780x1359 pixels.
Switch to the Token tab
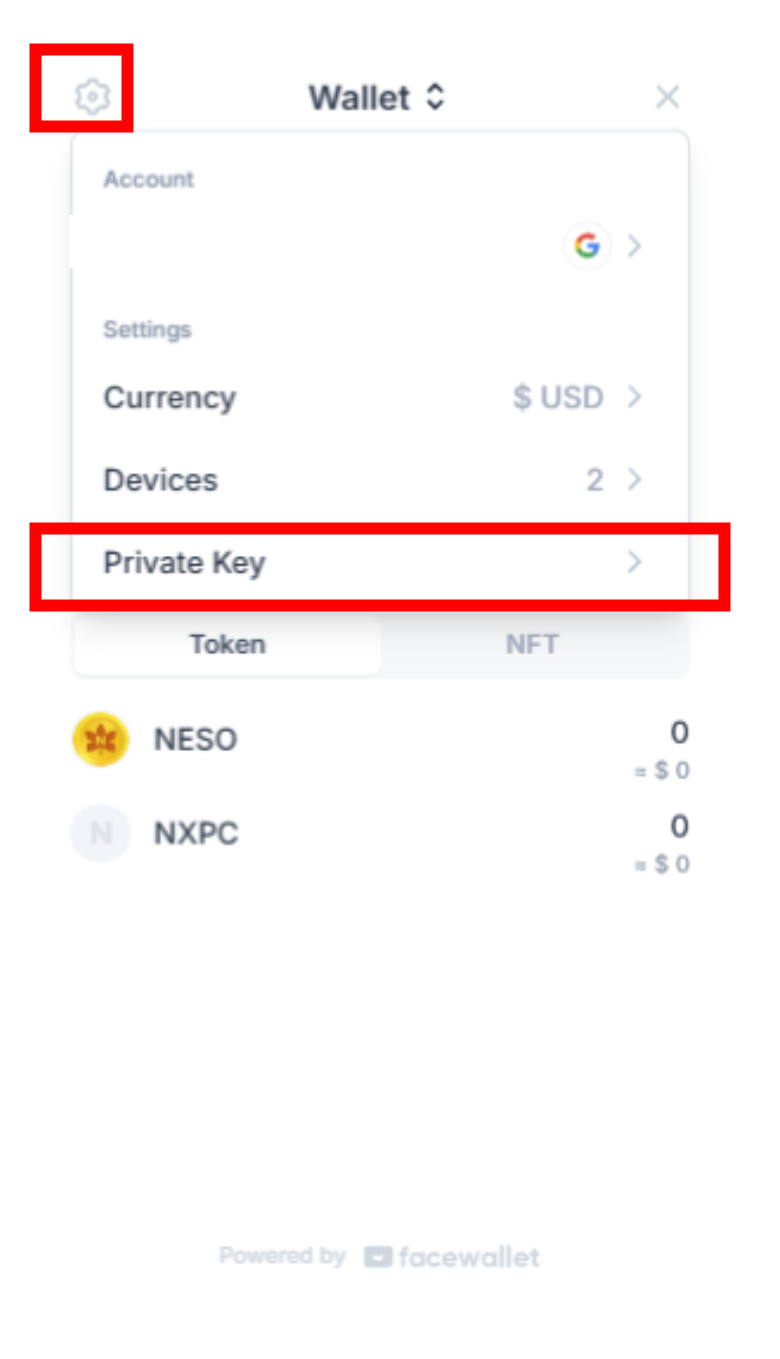227,644
